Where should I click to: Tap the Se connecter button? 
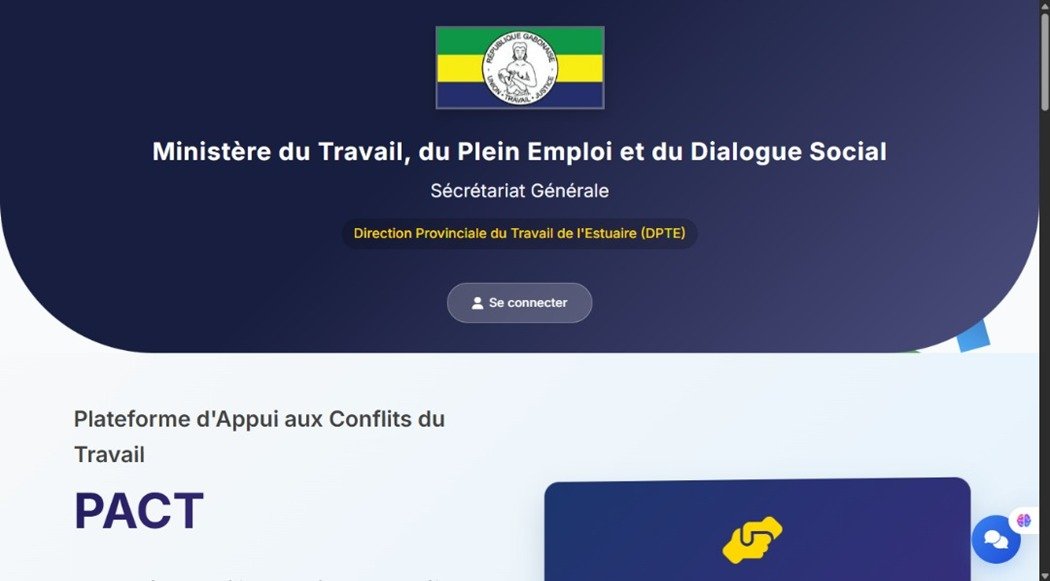pyautogui.click(x=519, y=303)
